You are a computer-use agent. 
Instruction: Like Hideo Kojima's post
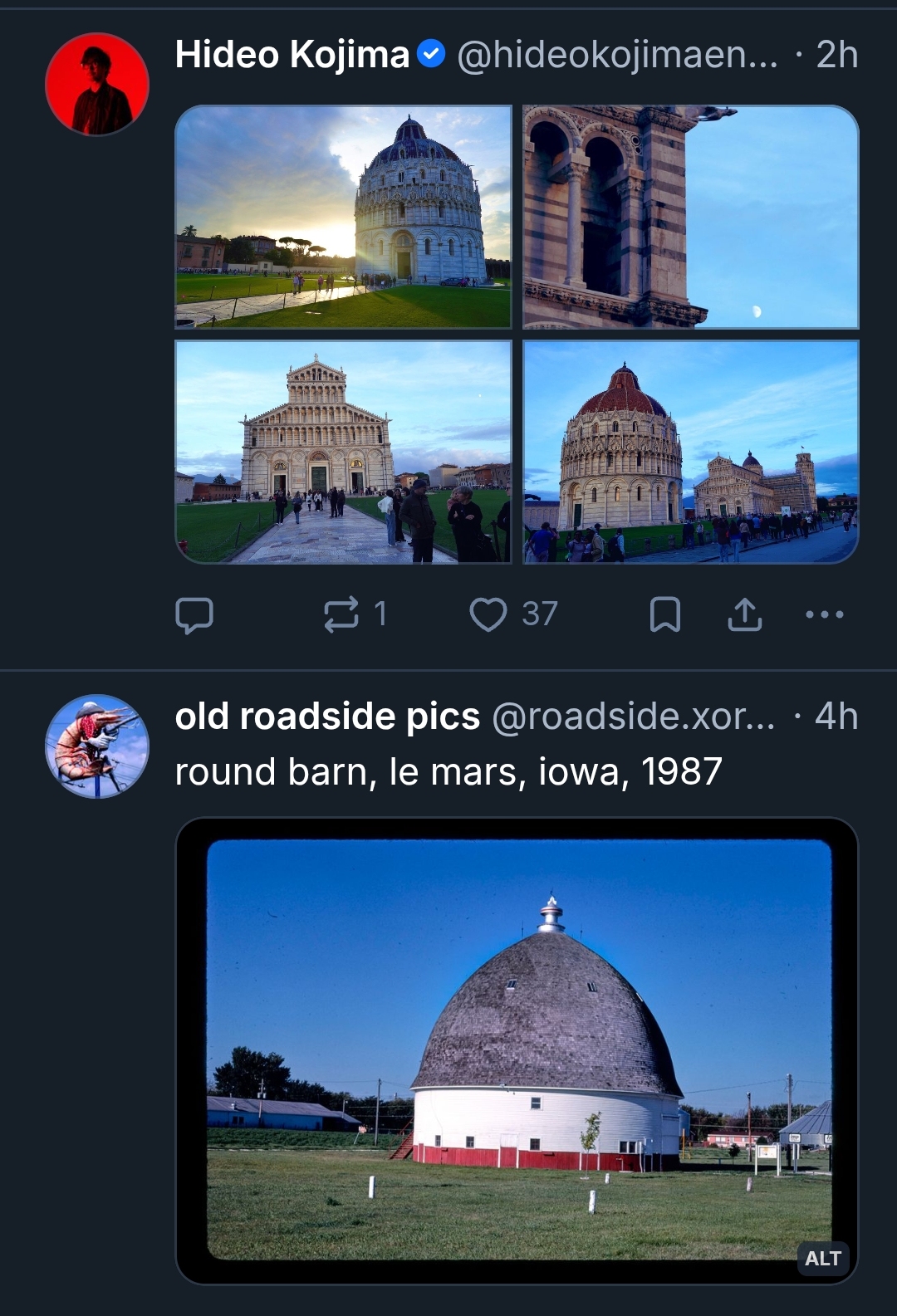488,615
